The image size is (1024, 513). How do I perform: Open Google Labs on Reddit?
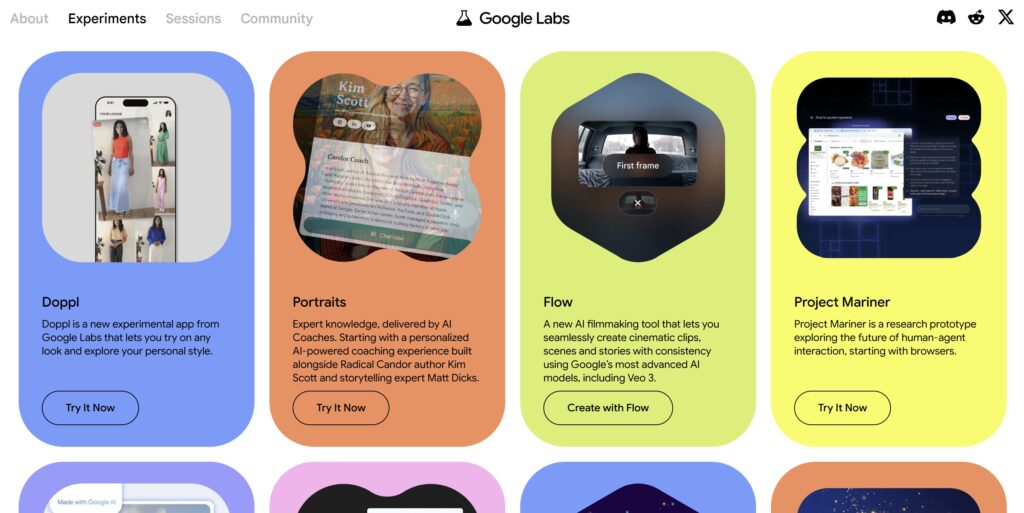coord(976,17)
